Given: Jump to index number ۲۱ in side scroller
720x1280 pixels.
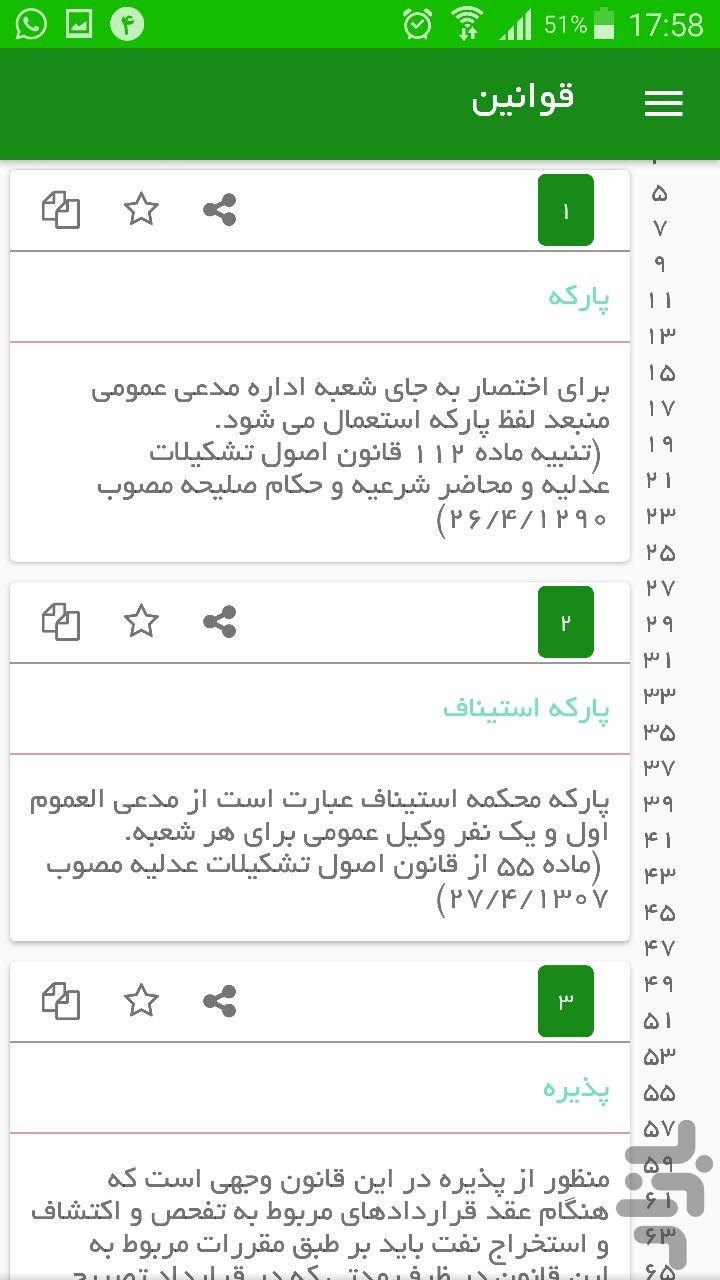Looking at the screenshot, I should (660, 480).
